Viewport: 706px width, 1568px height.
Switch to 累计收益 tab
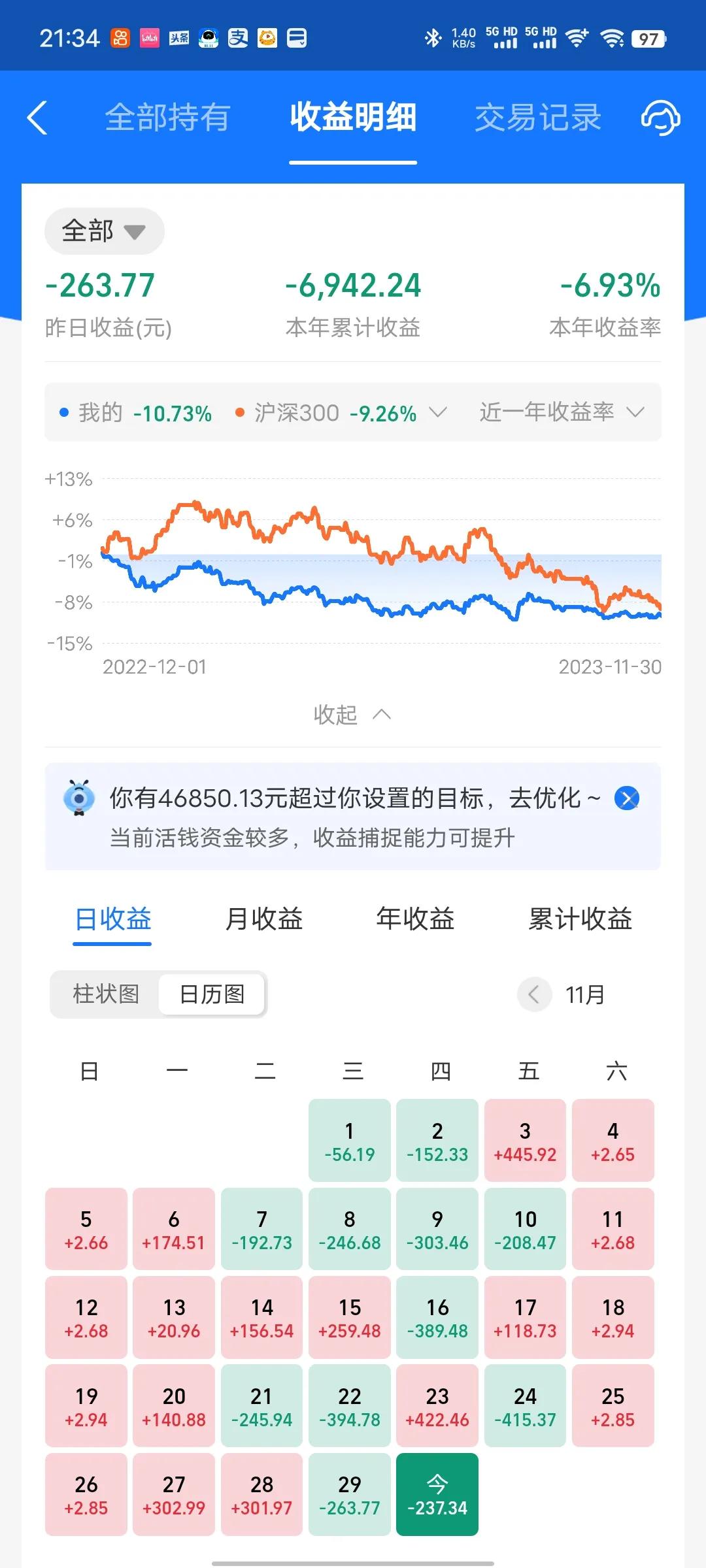pos(580,919)
